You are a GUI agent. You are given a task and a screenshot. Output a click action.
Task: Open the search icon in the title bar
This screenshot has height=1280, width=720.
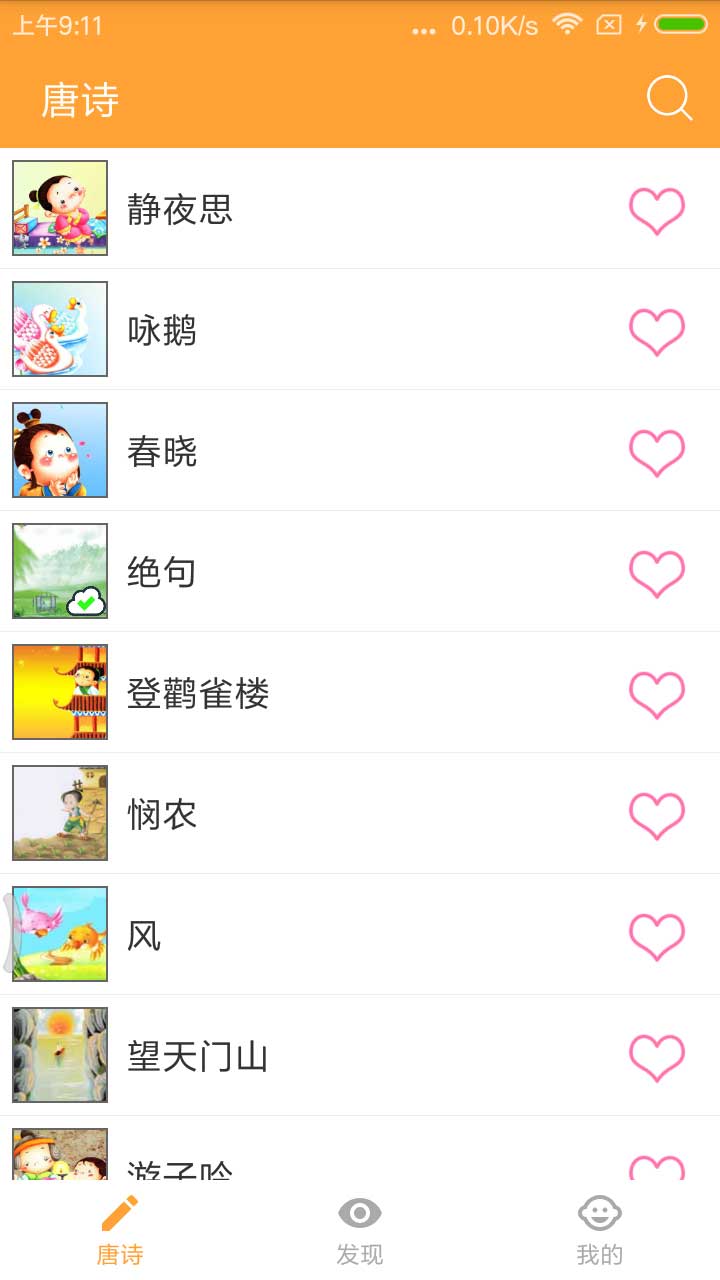point(668,98)
